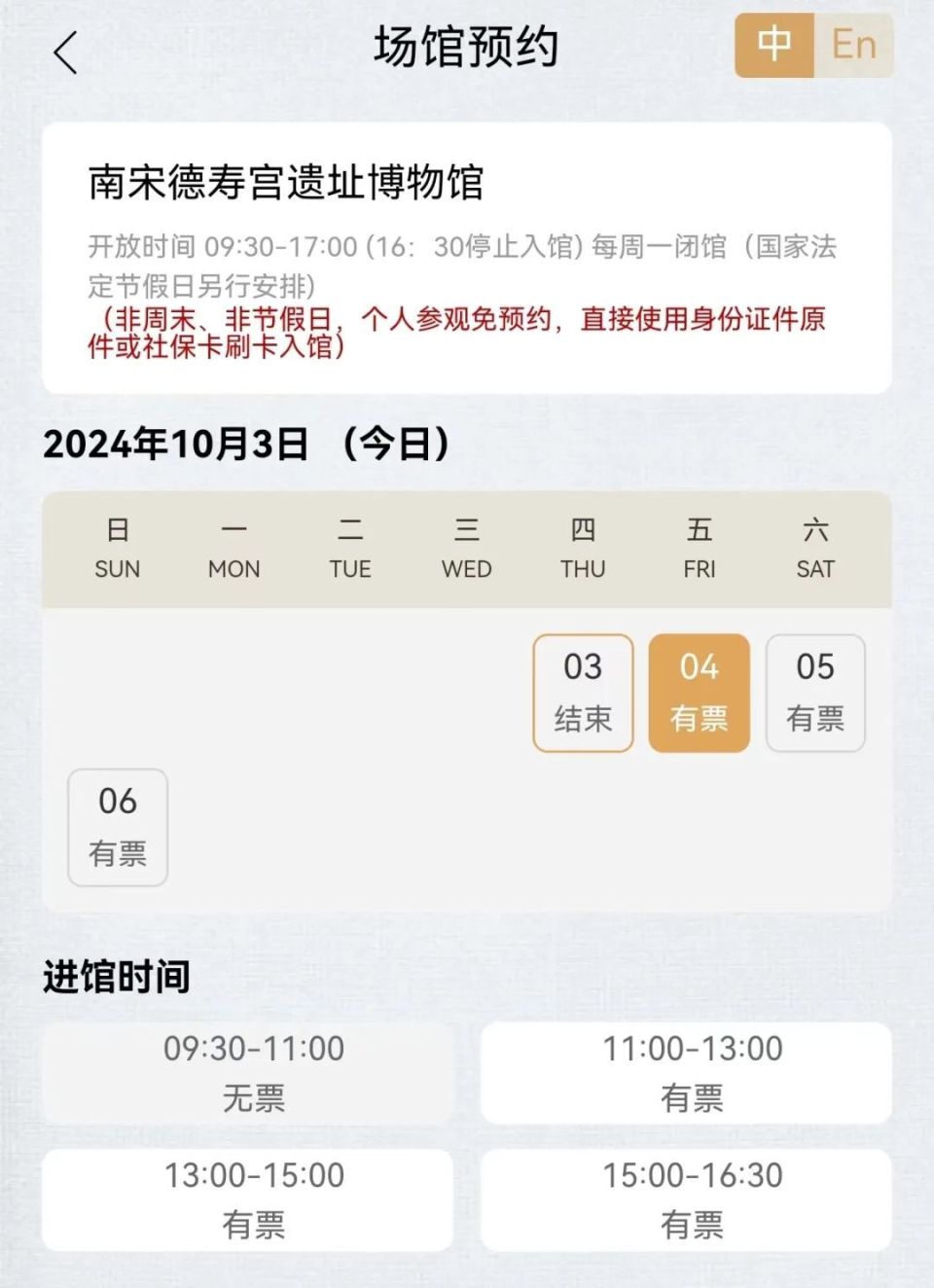The image size is (934, 1288).
Task: Switch language to 中
Action: tap(773, 46)
